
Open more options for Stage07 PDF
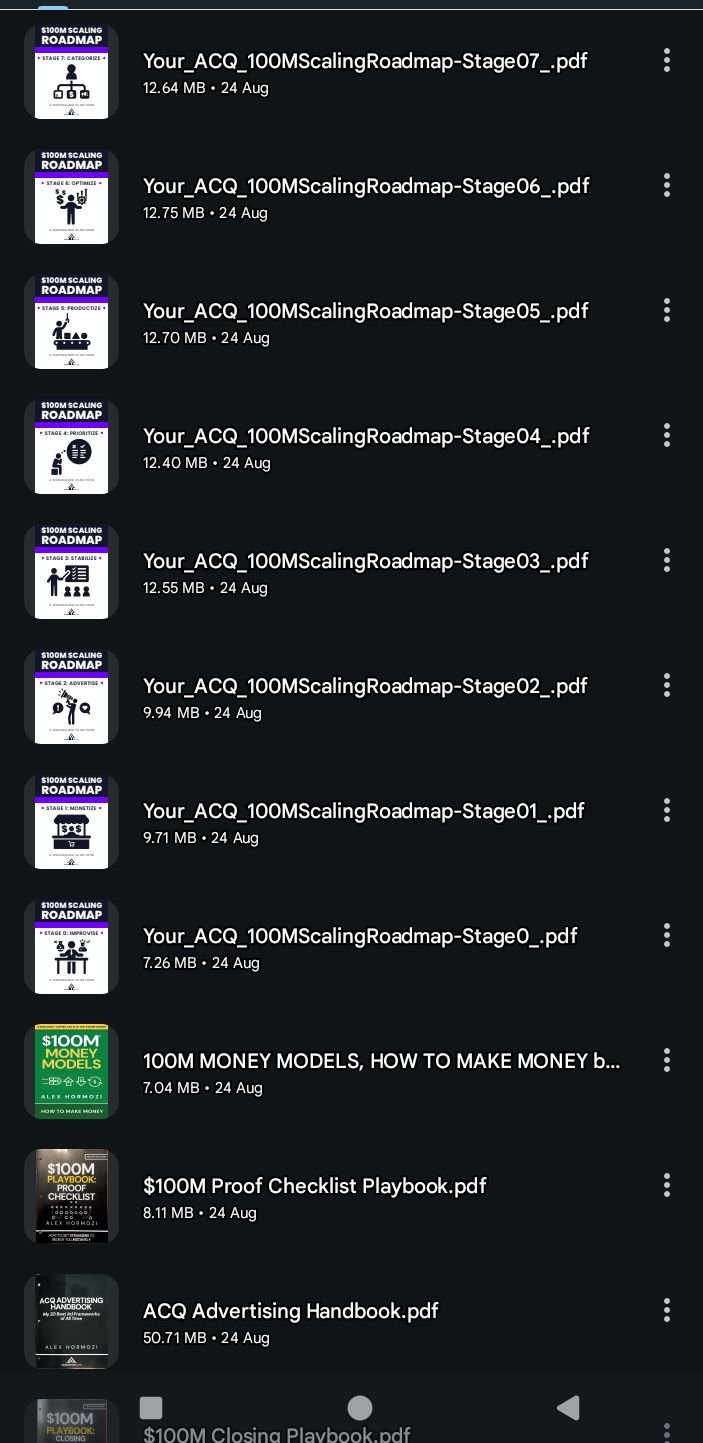point(667,61)
